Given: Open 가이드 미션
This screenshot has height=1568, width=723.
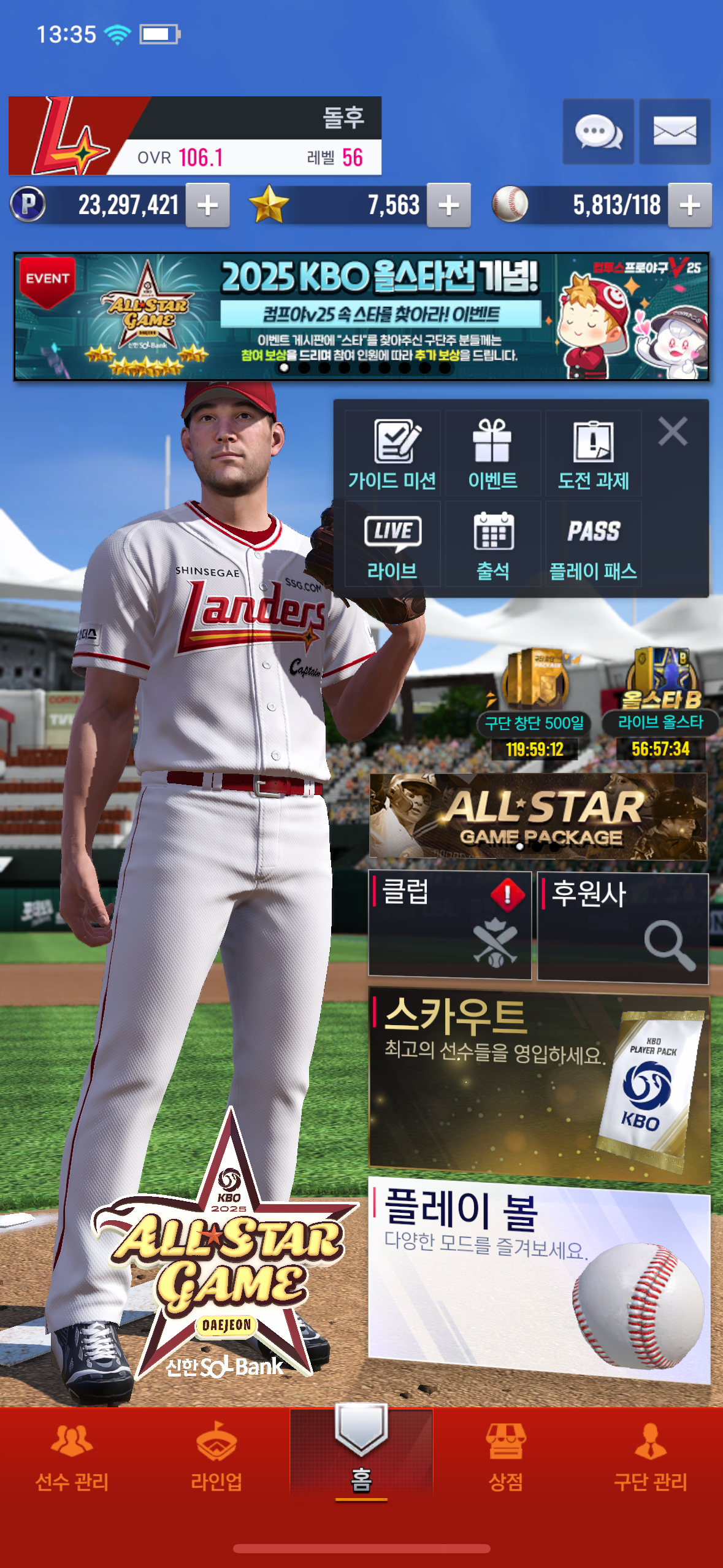Looking at the screenshot, I should click(392, 453).
